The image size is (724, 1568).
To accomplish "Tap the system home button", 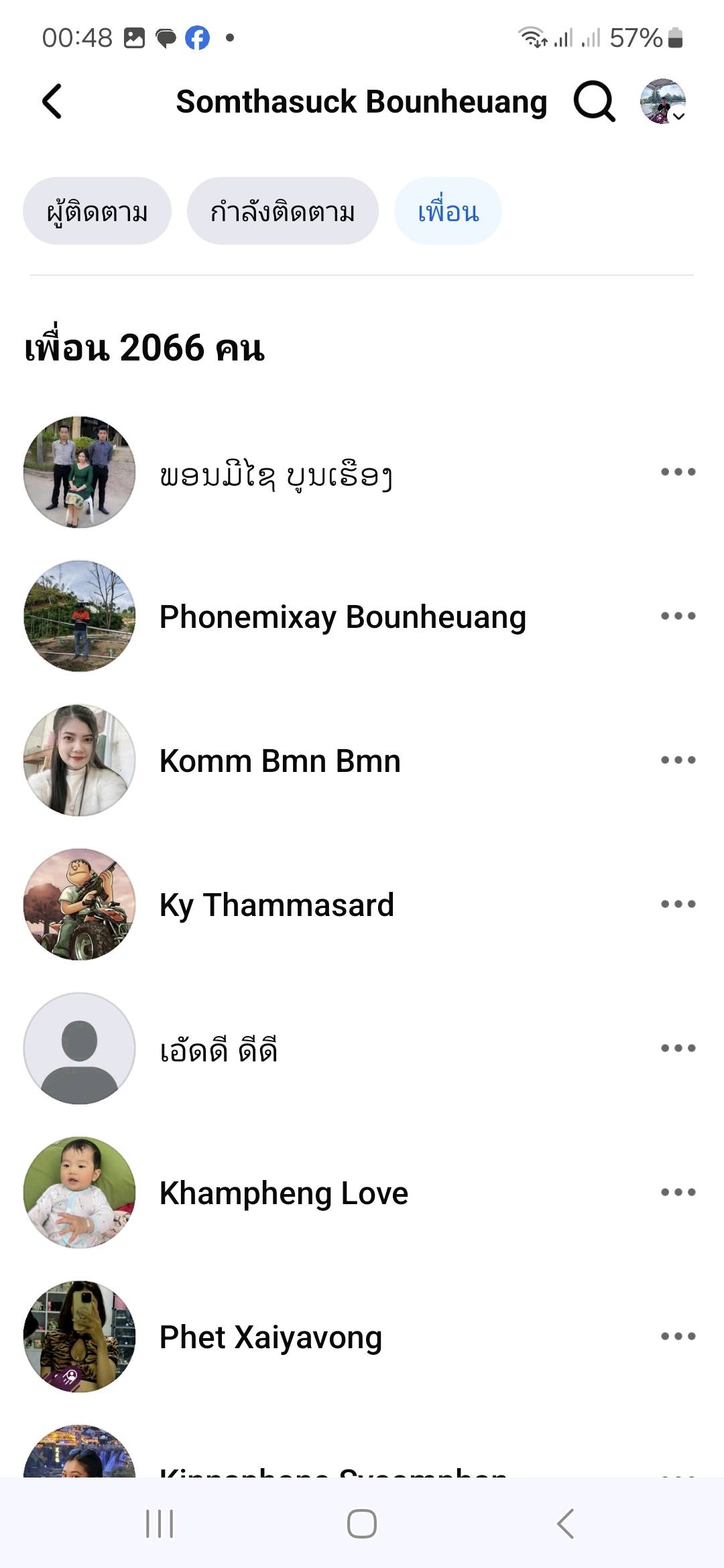I will tap(362, 1524).
